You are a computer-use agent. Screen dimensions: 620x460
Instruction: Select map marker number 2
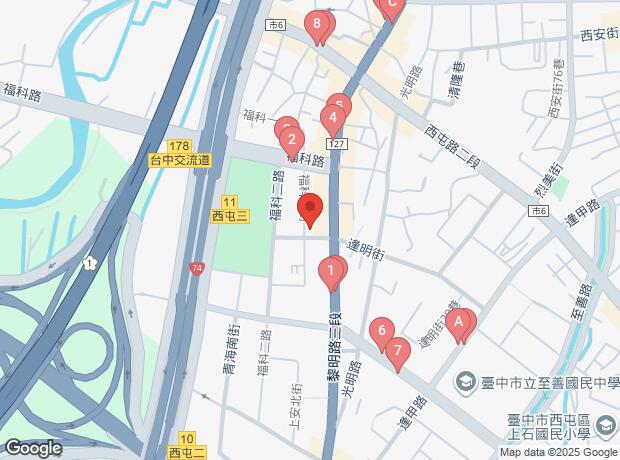coord(290,141)
